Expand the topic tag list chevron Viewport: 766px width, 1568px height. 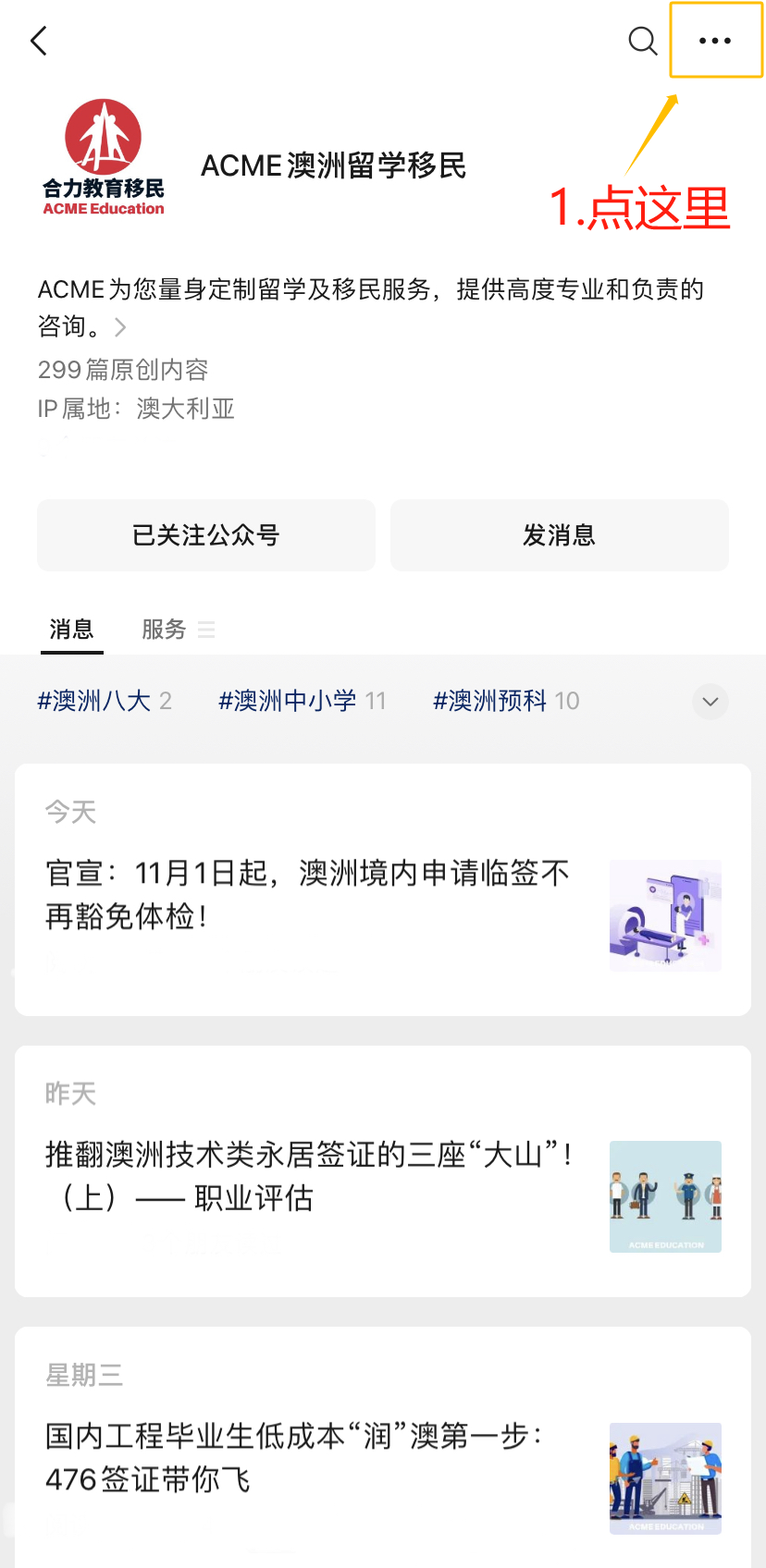click(x=710, y=702)
